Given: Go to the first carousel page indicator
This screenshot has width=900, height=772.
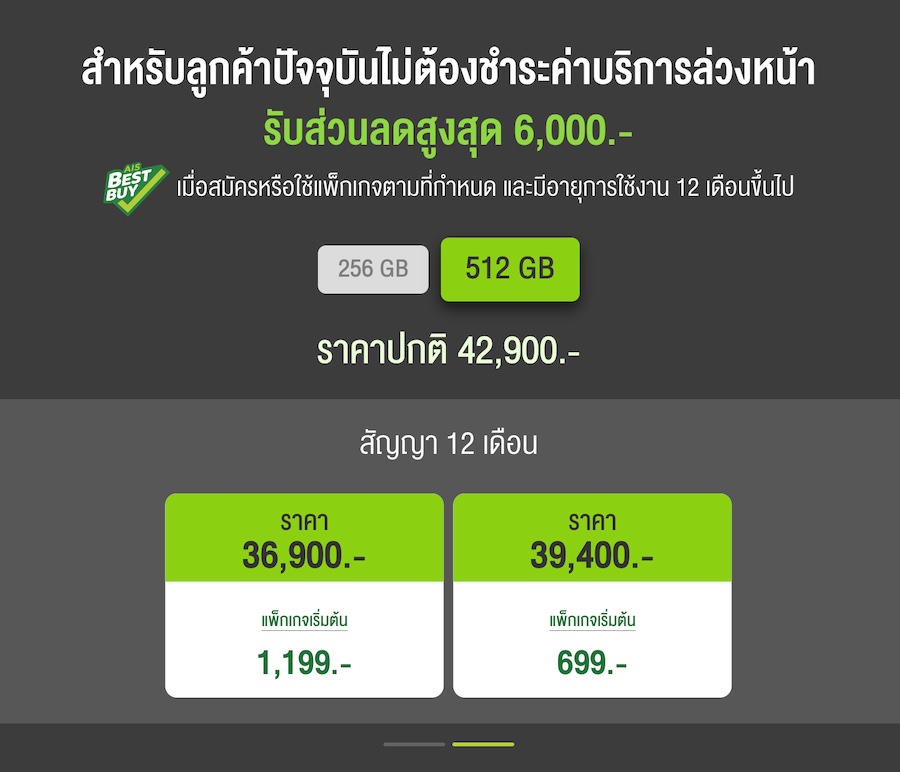Looking at the screenshot, I should point(414,744).
